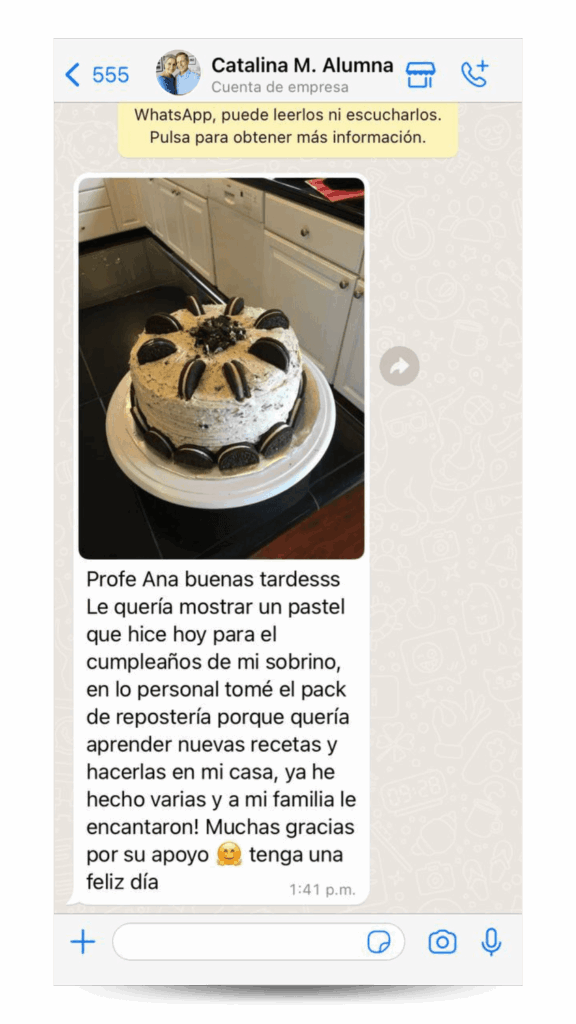Start a call with Catalina
Screen dimensions: 576x1024
(474, 74)
